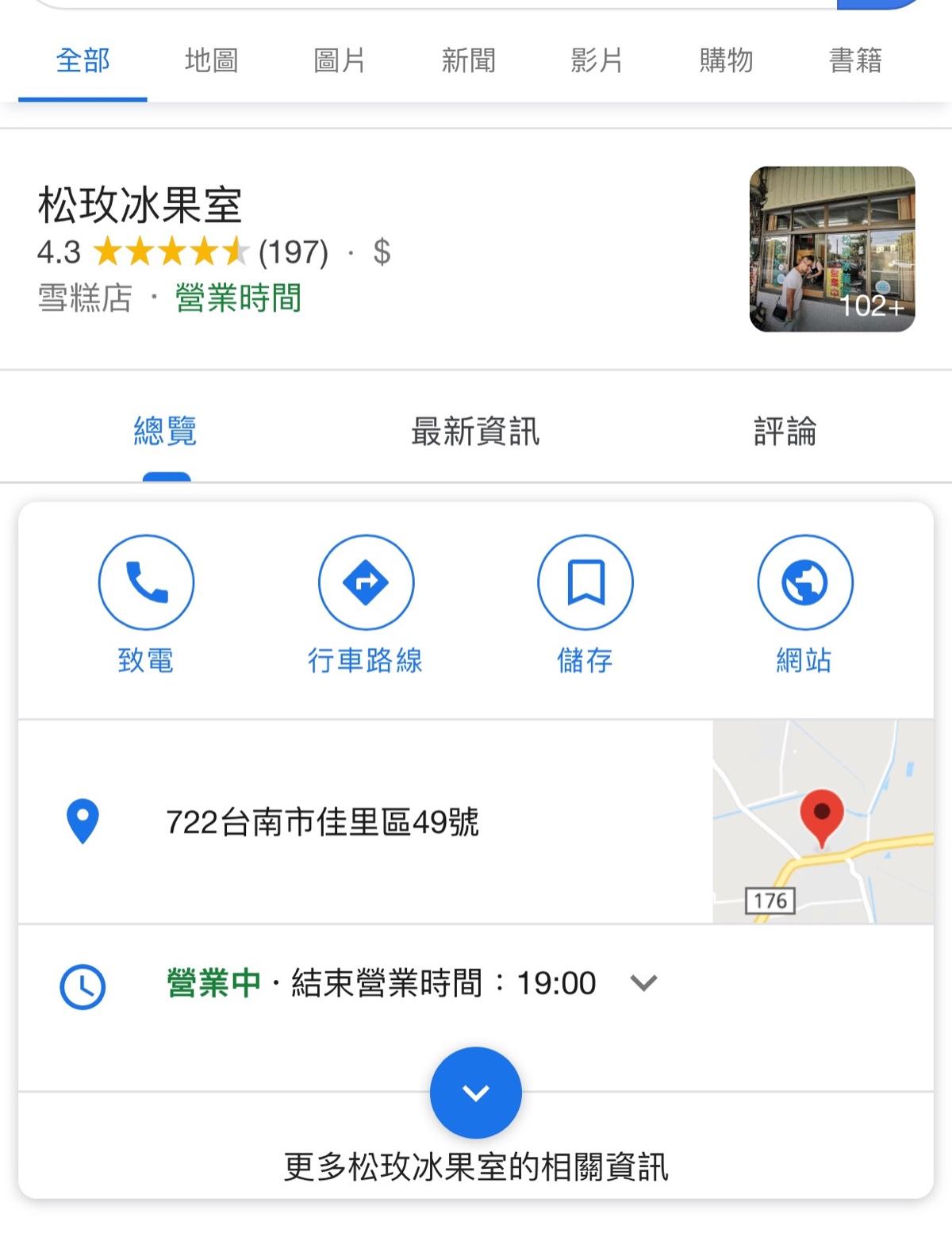Viewport: 952px width, 1237px height.
Task: Go to the 購物 search tab
Action: (726, 60)
